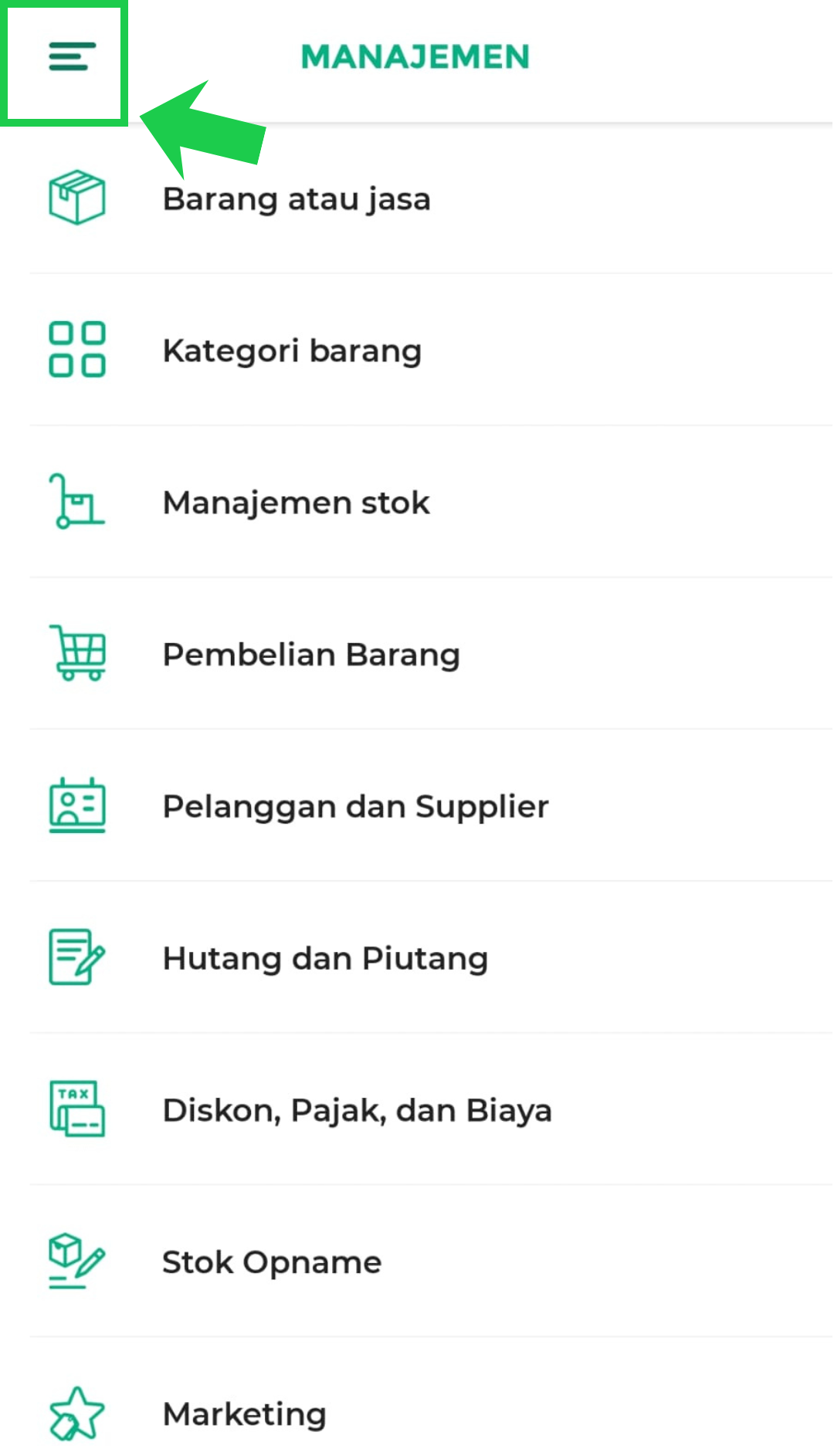Select Kategori barang
This screenshot has height=1456, width=834.
(x=292, y=350)
